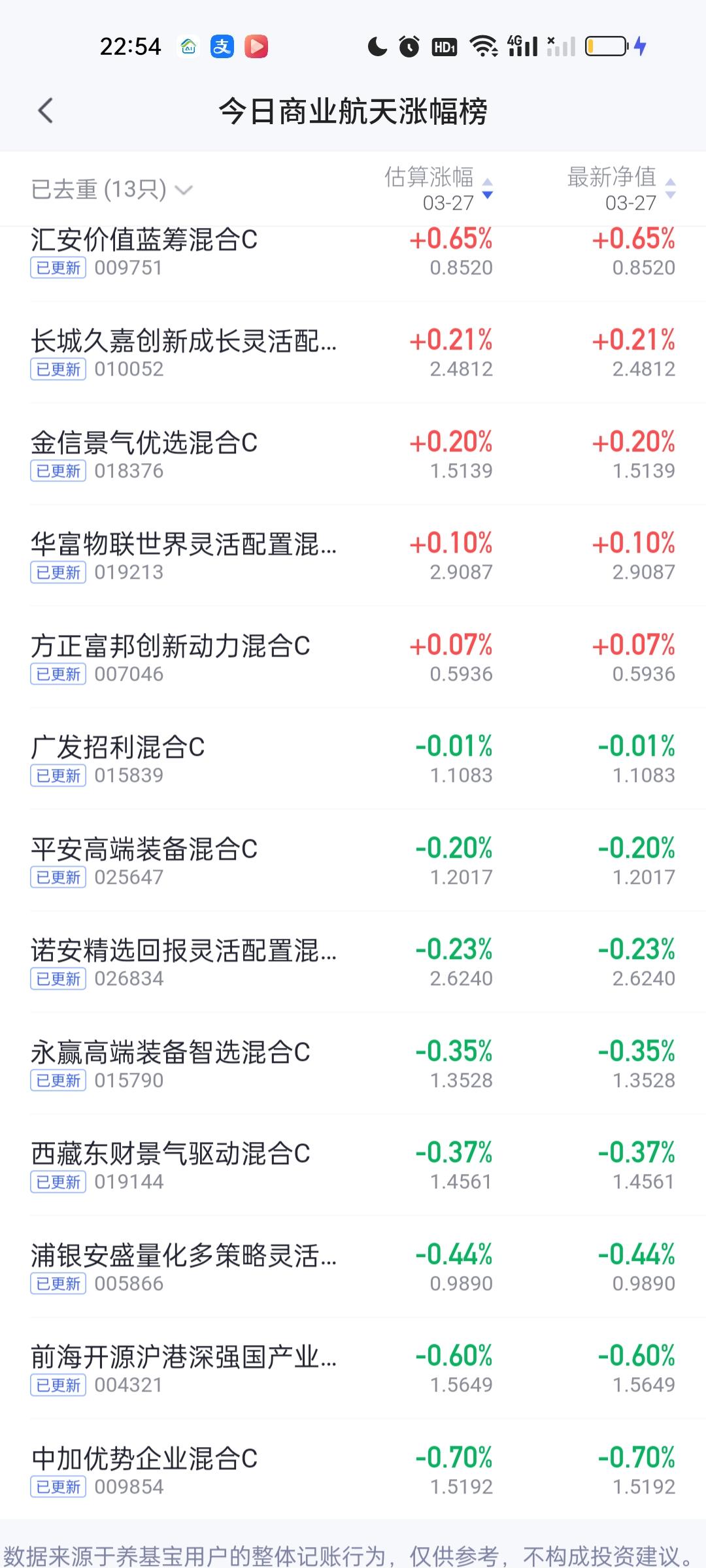Expand the 已去重 (13只) dropdown
This screenshot has height=1568, width=706.
click(112, 189)
